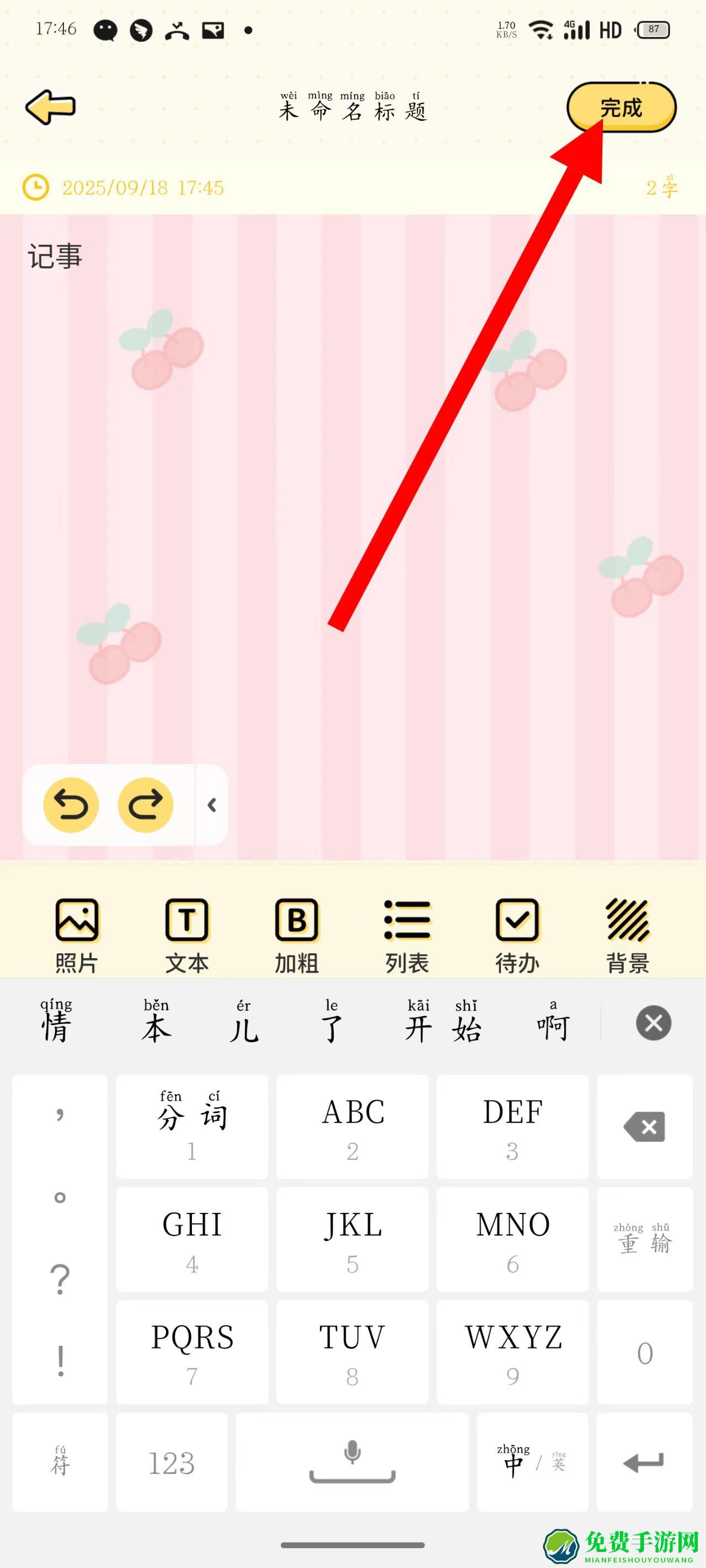
Task: Hit the keyboard backspace key
Action: click(x=644, y=1127)
